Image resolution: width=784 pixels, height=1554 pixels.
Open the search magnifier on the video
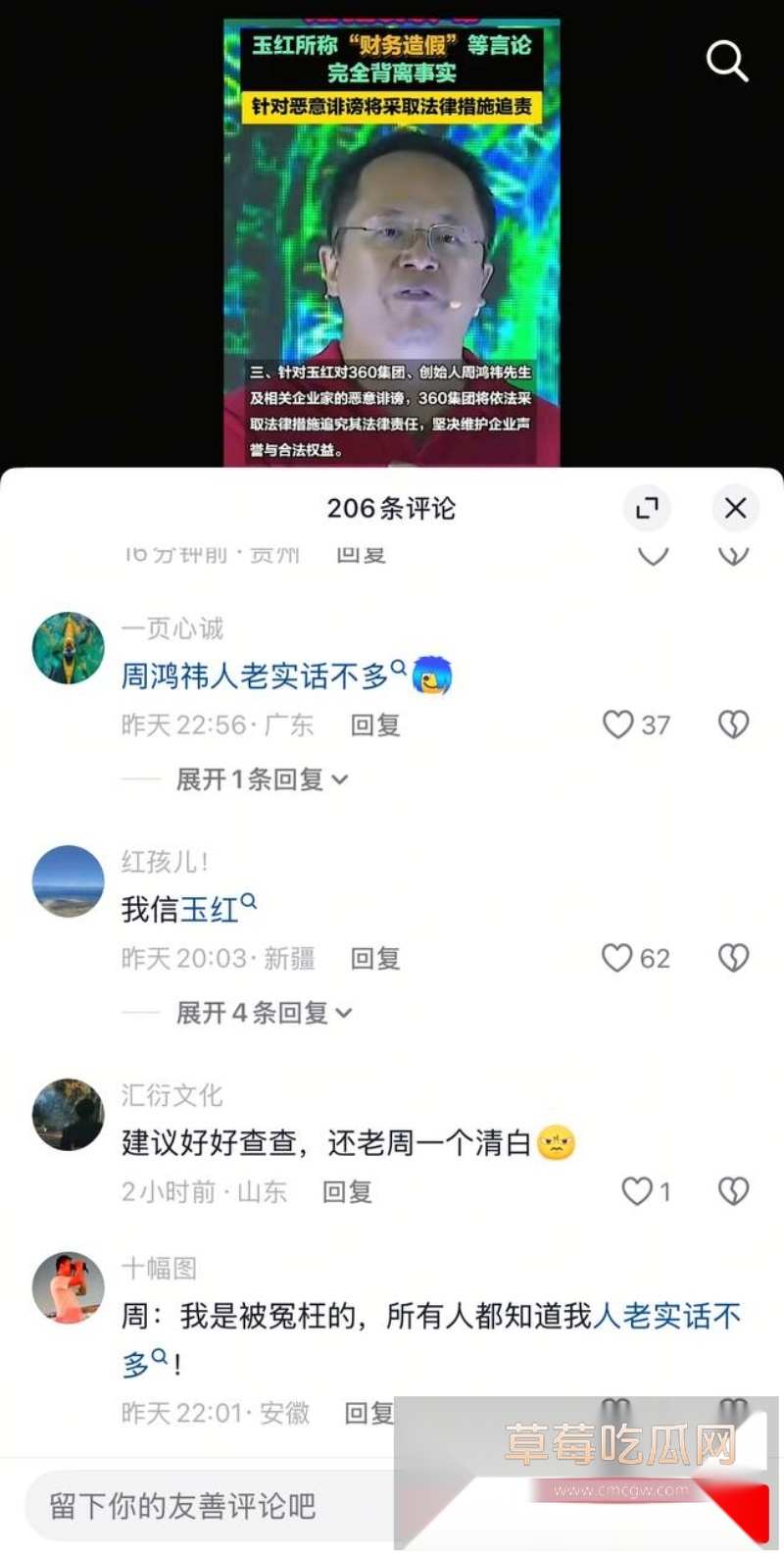coord(727,61)
